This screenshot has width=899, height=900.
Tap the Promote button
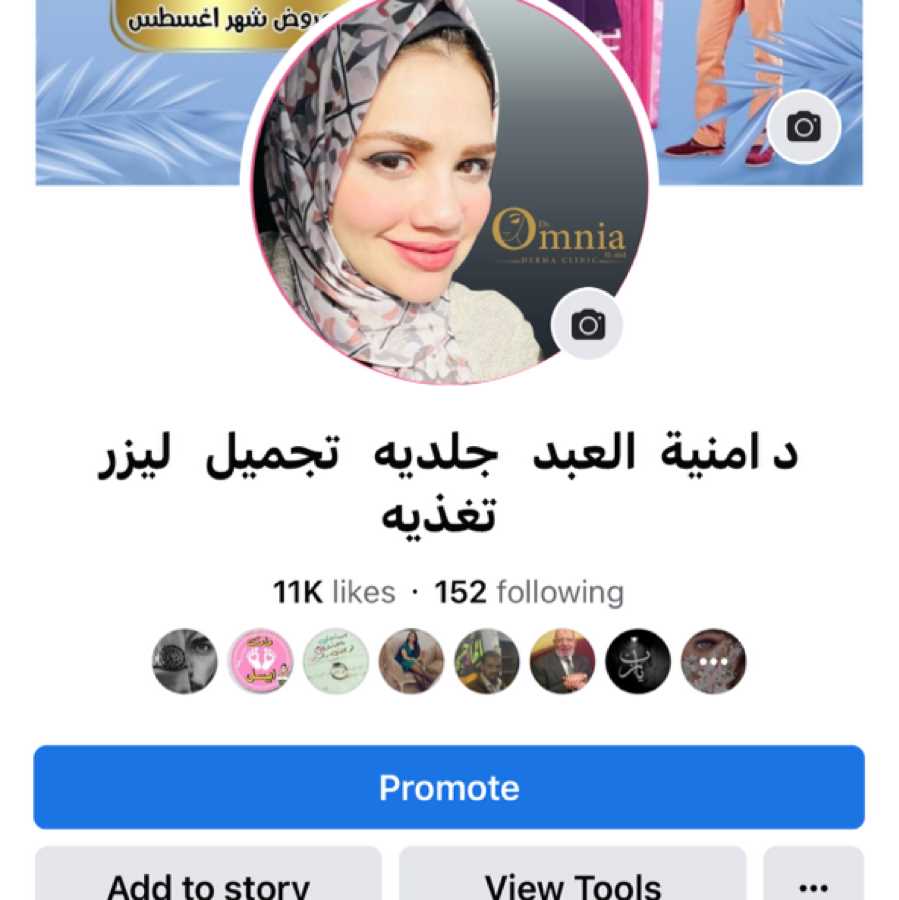(449, 787)
